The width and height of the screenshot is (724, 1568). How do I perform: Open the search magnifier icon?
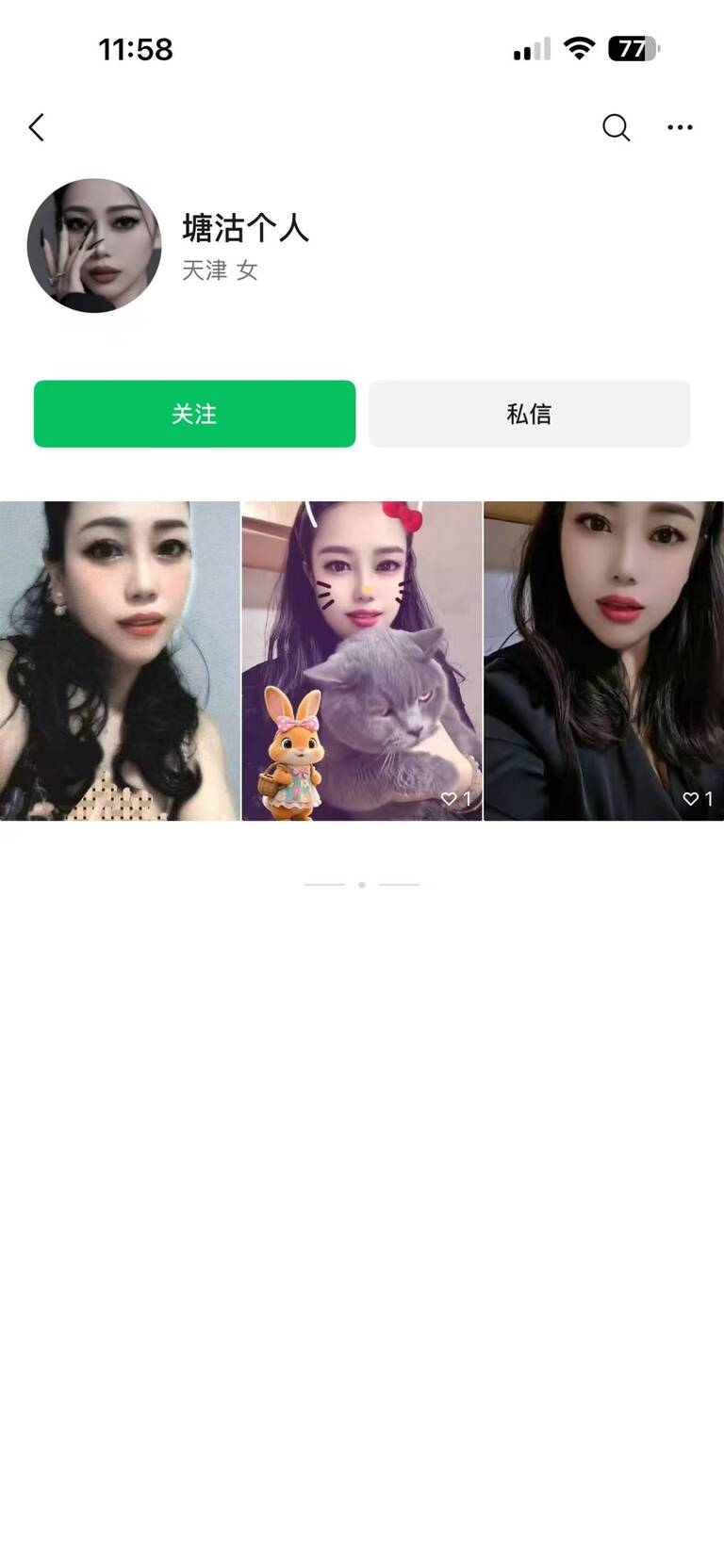click(616, 127)
